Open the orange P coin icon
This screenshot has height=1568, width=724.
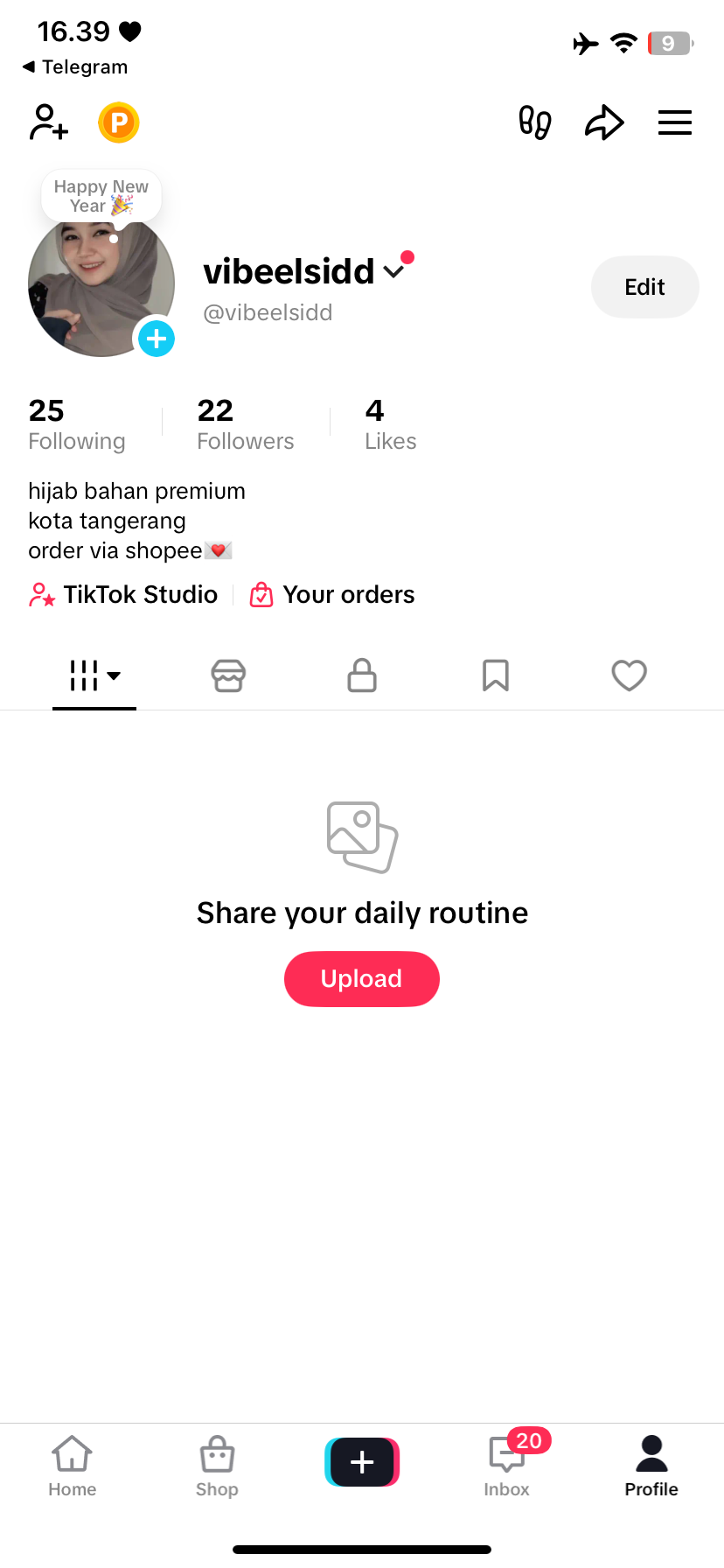coord(119,122)
